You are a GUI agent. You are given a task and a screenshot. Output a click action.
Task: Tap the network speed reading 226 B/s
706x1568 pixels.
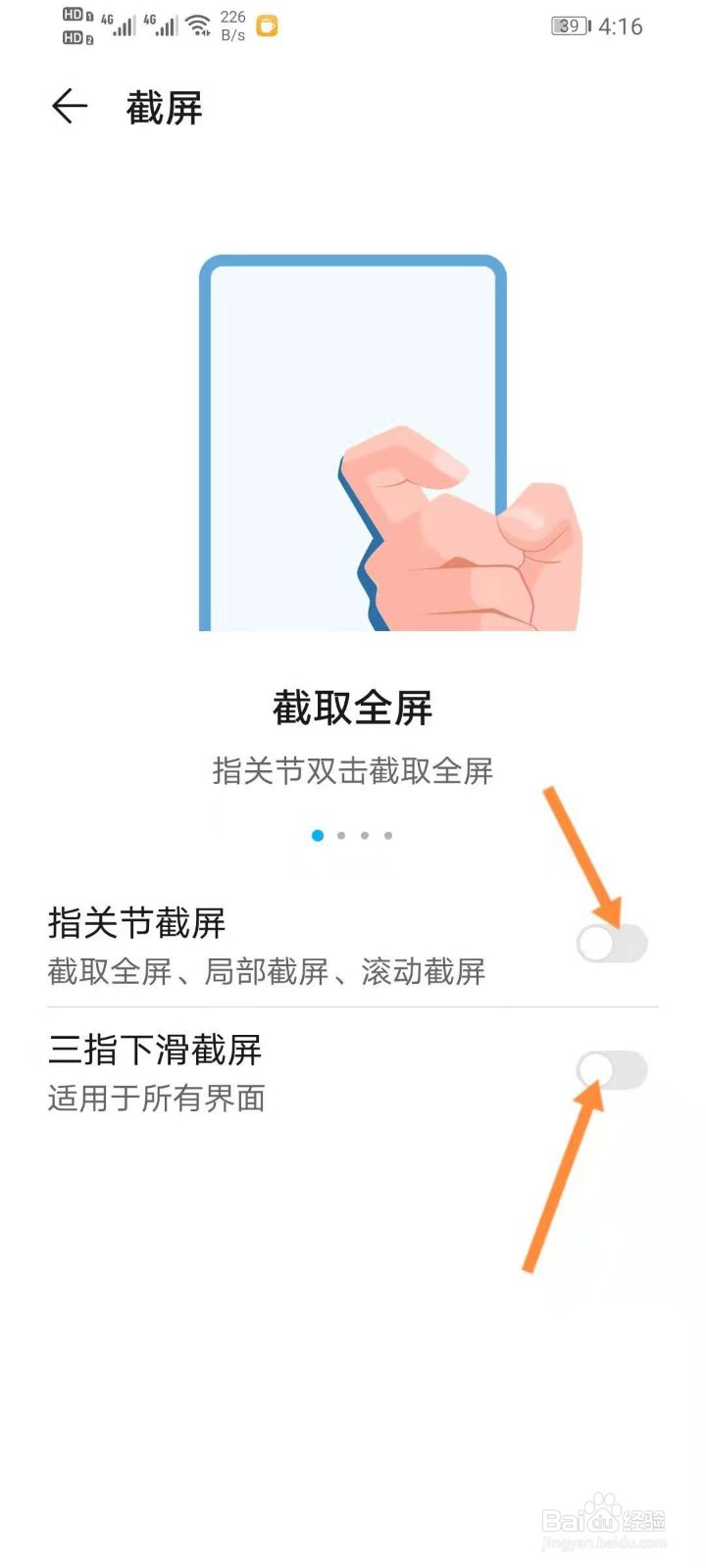point(231,24)
